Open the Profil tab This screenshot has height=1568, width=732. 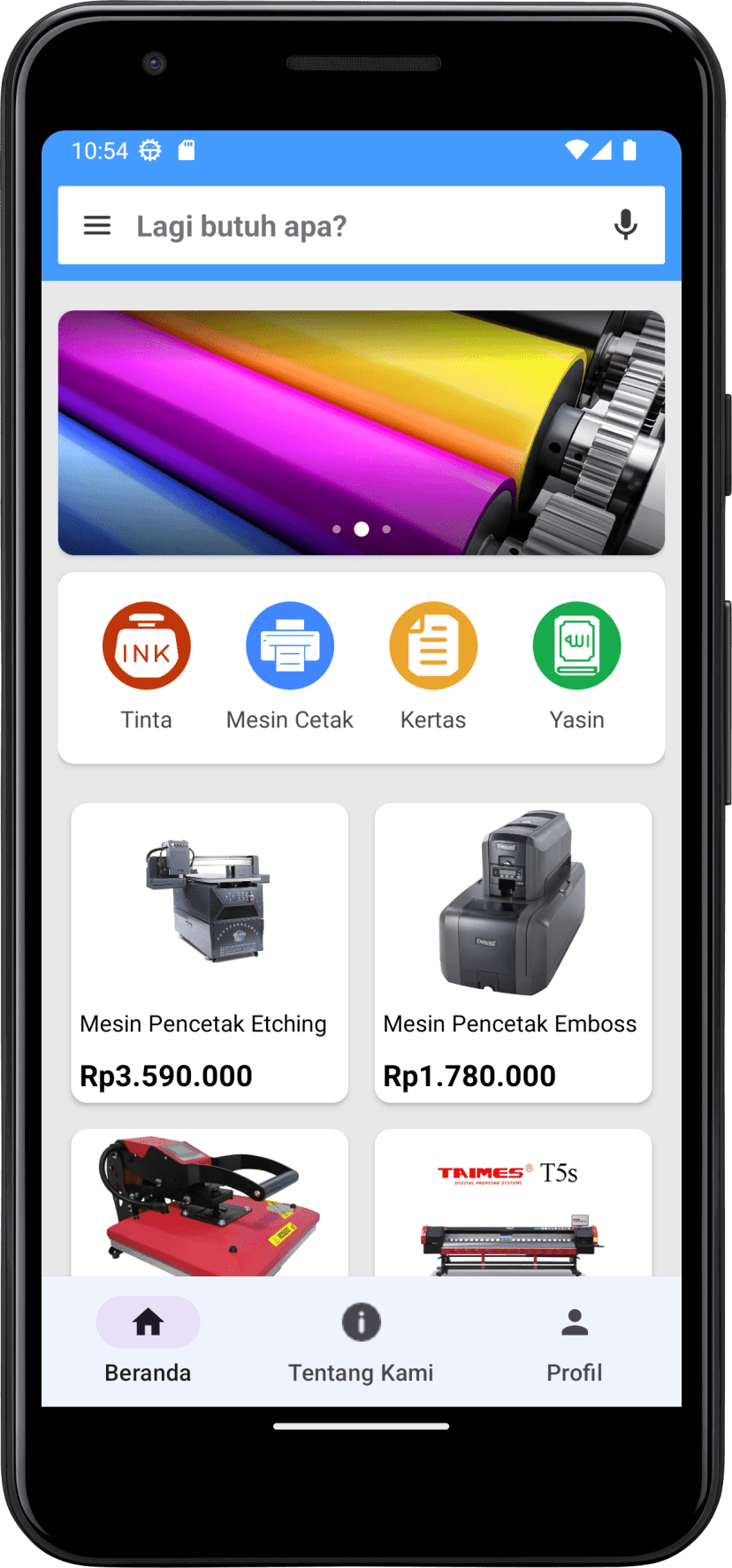(x=575, y=1341)
